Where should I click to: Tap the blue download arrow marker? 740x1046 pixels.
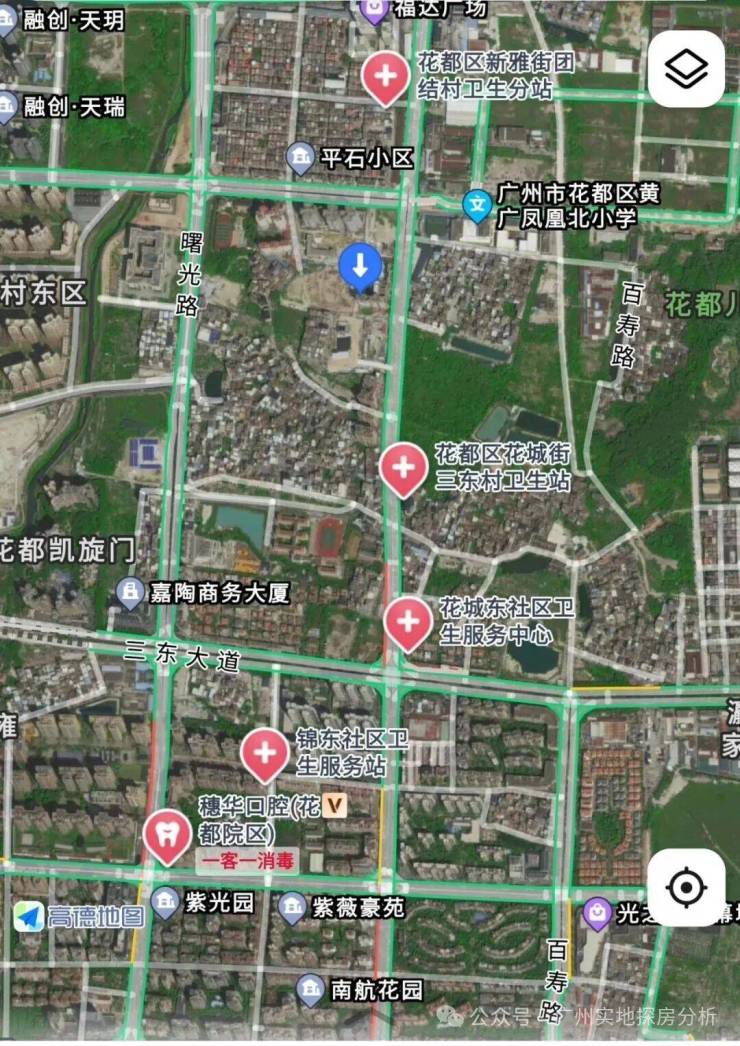360,266
